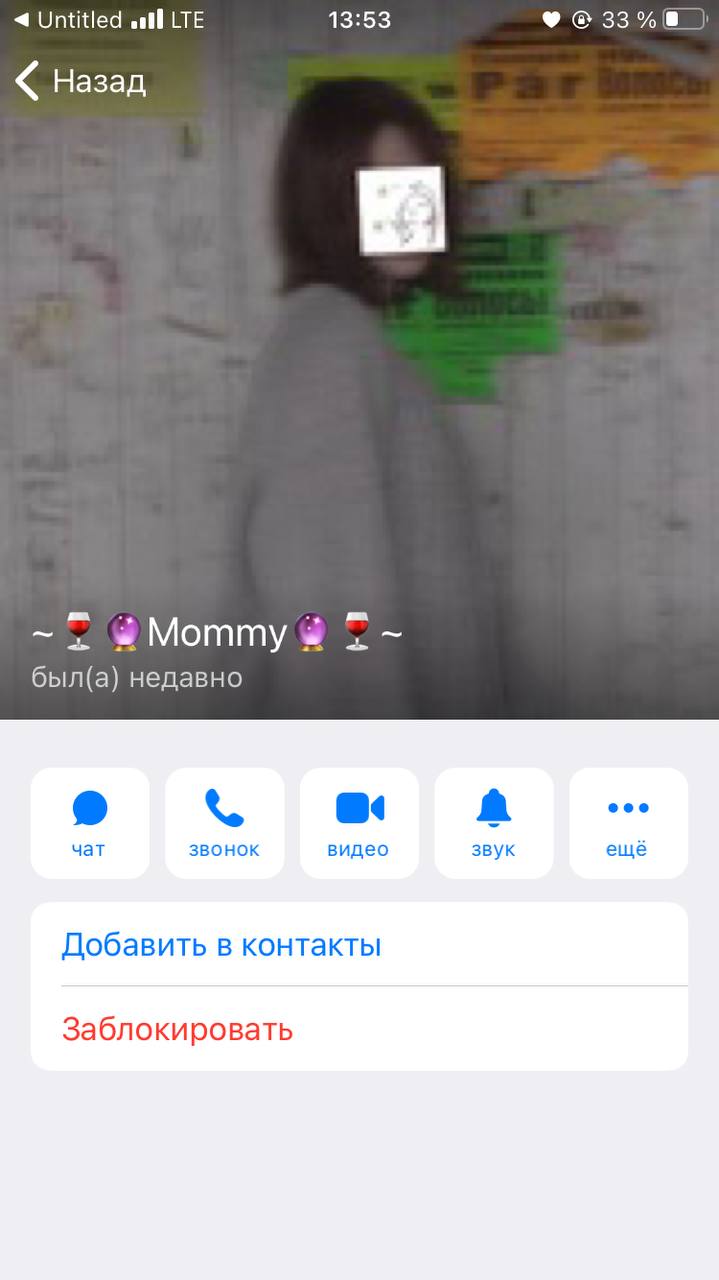The image size is (719, 1280).
Task: Open chat with Mommy
Action: pyautogui.click(x=90, y=823)
